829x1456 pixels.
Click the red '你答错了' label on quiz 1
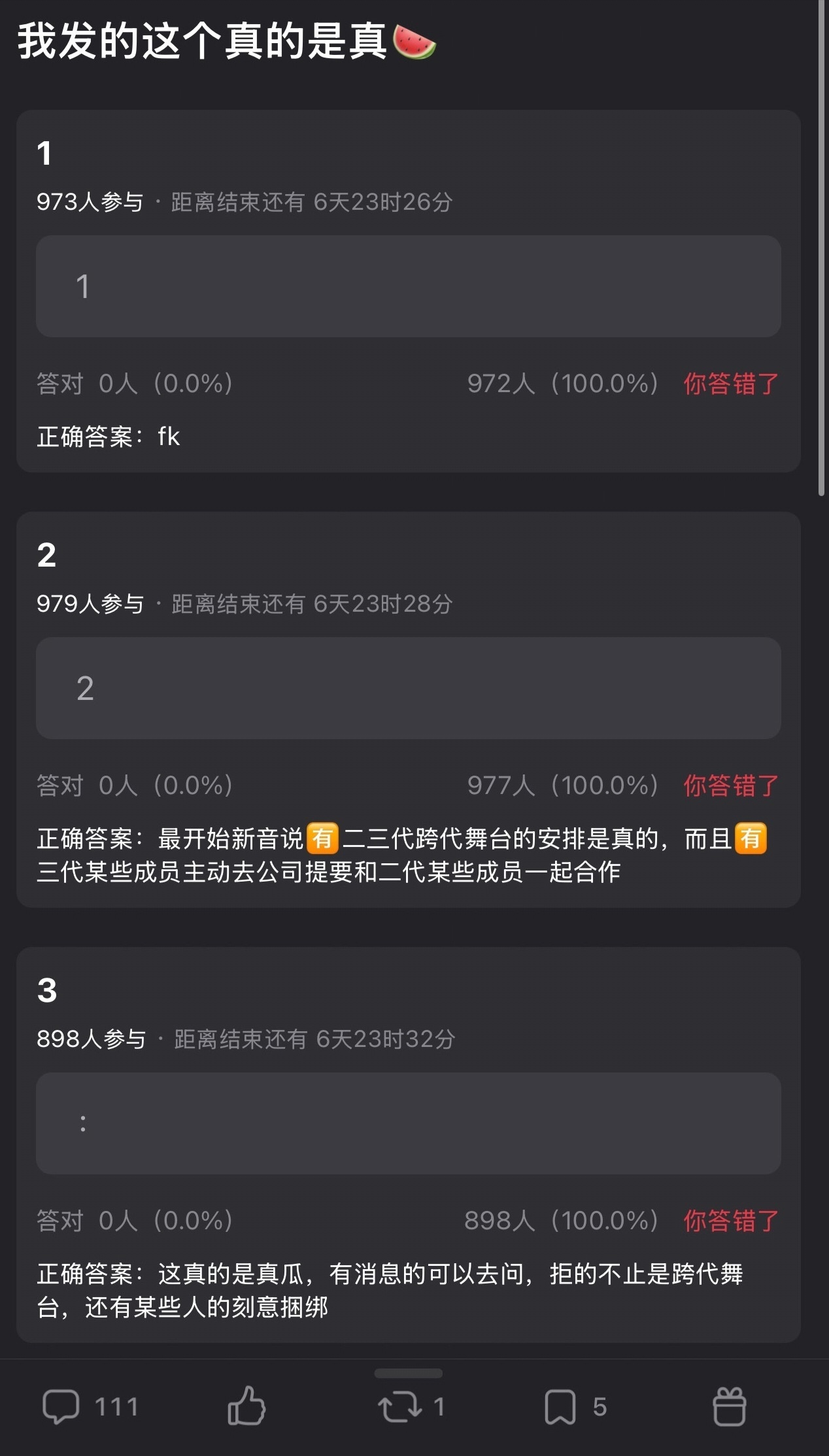728,386
